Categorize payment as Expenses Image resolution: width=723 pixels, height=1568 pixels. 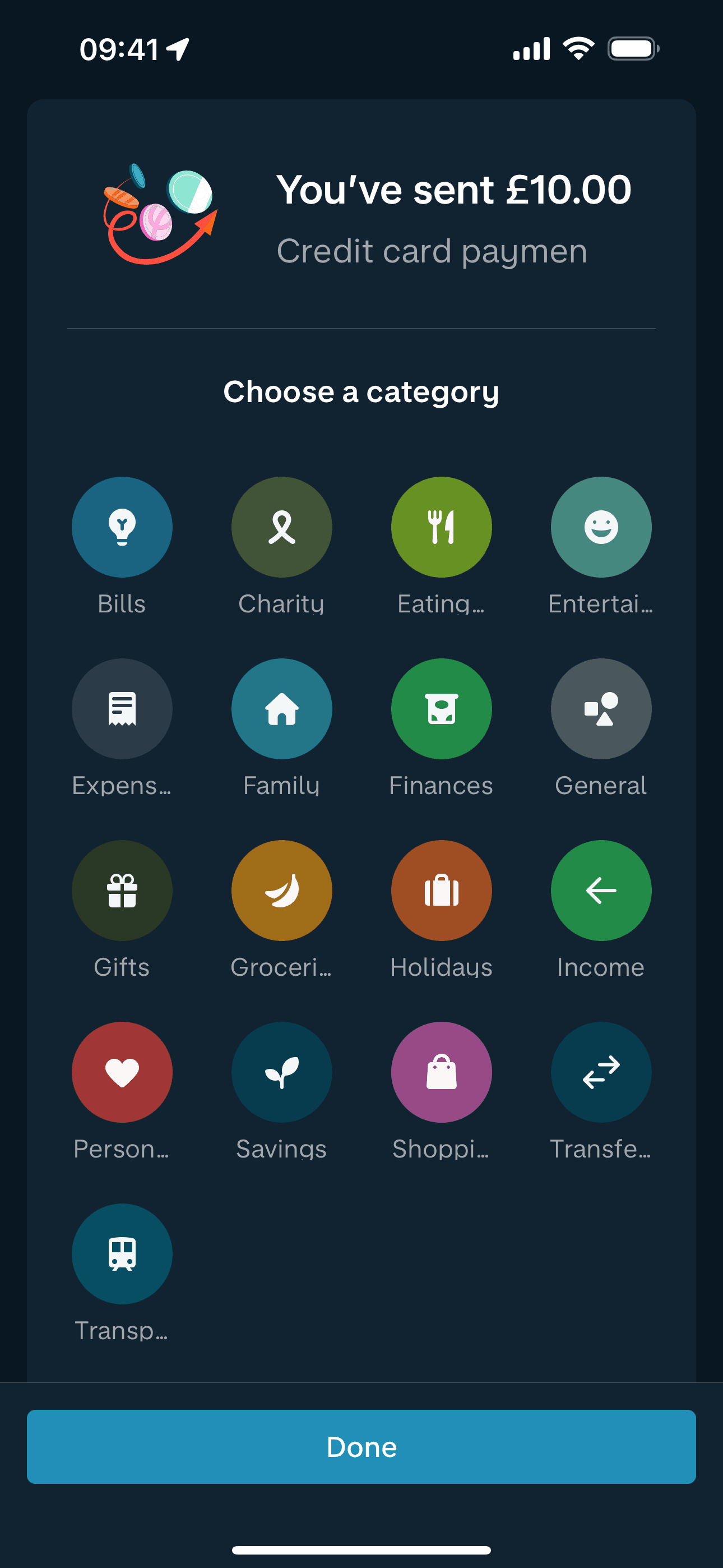point(122,708)
